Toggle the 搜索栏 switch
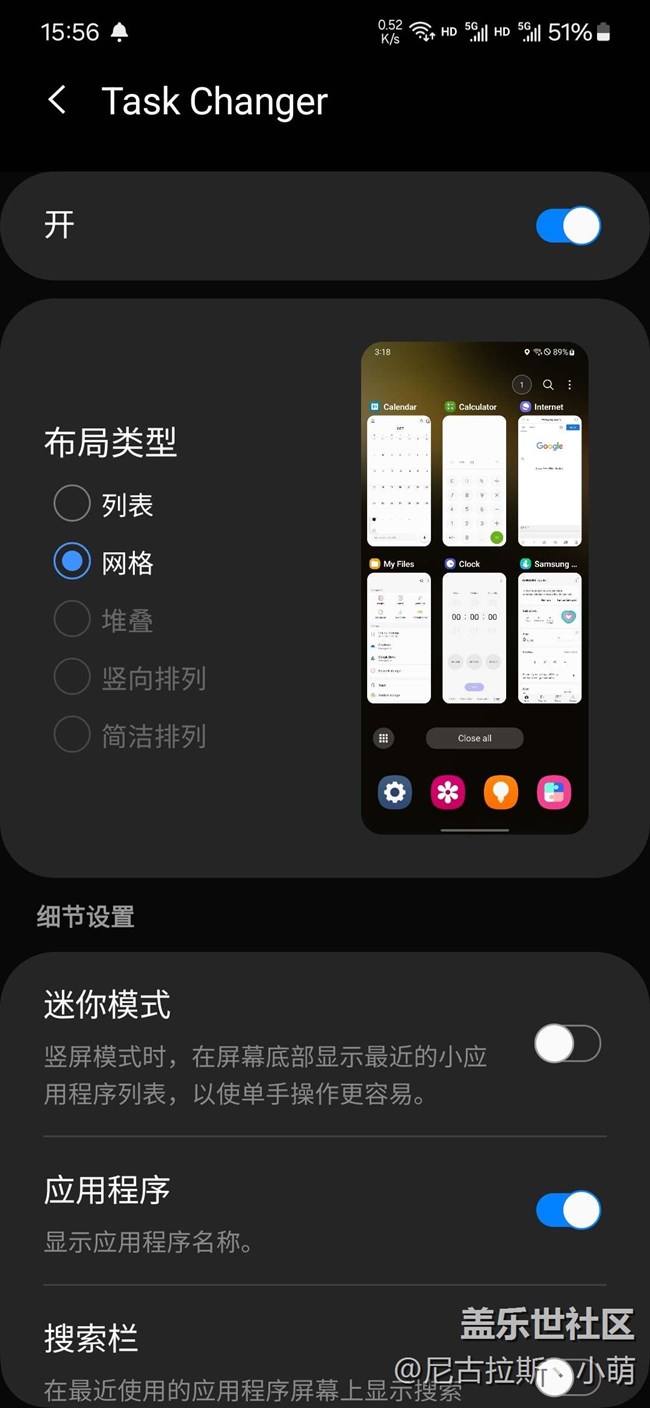 click(567, 1377)
